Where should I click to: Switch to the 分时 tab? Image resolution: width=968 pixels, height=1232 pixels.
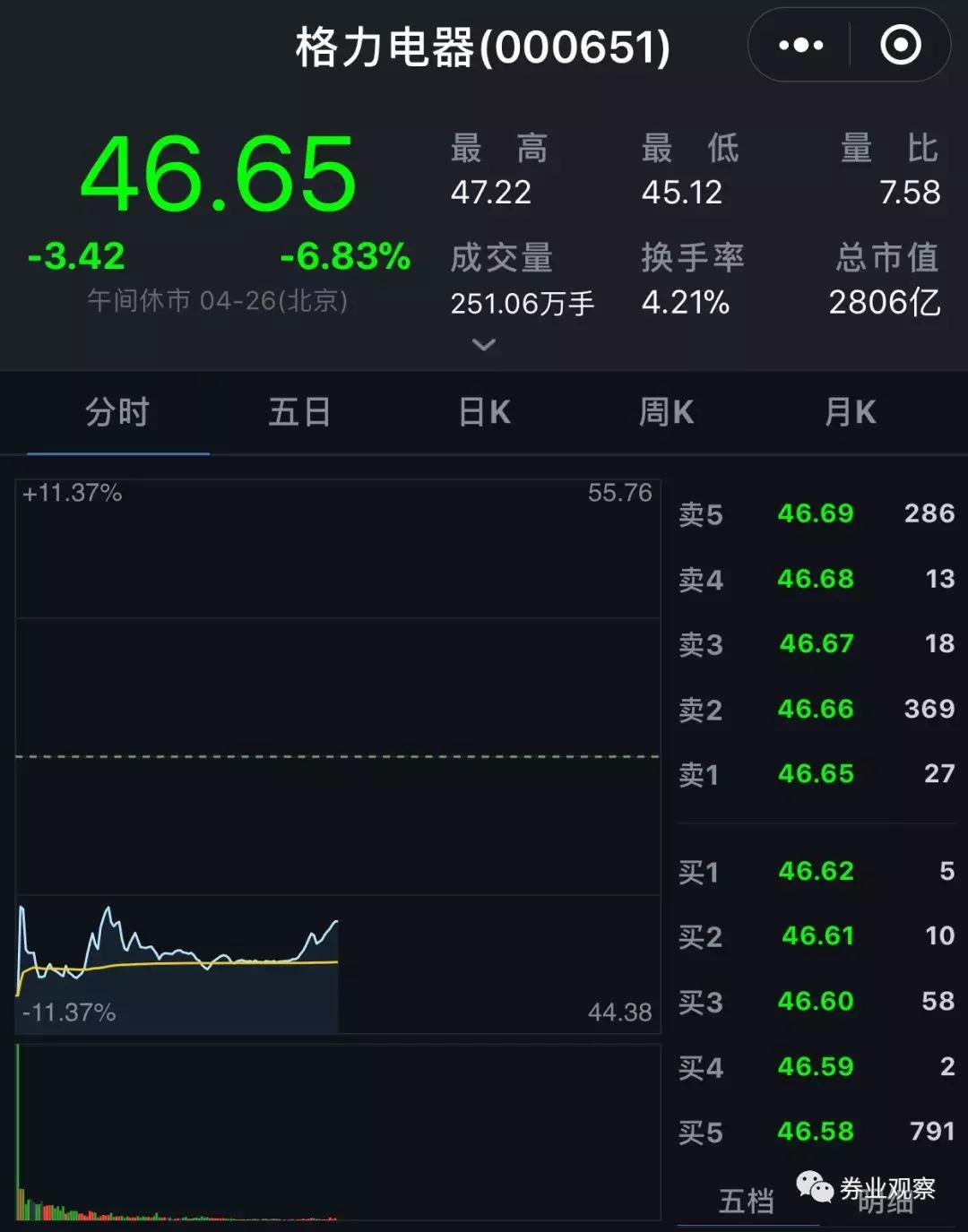117,411
